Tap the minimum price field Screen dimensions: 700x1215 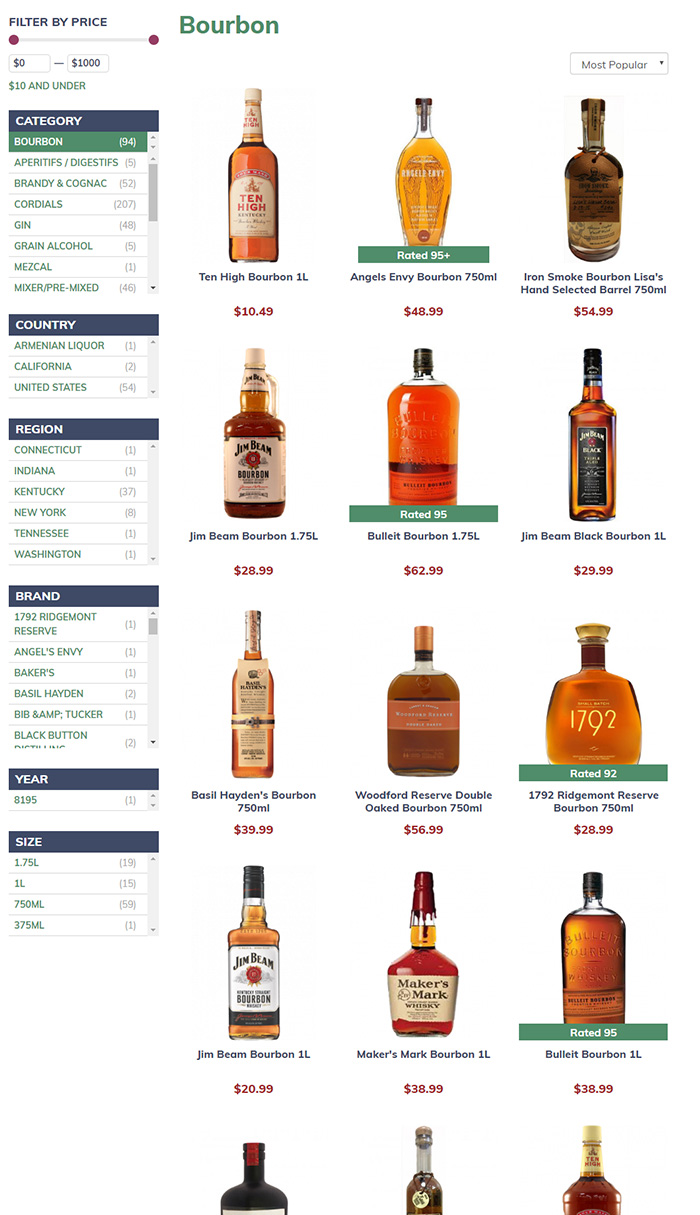[29, 63]
